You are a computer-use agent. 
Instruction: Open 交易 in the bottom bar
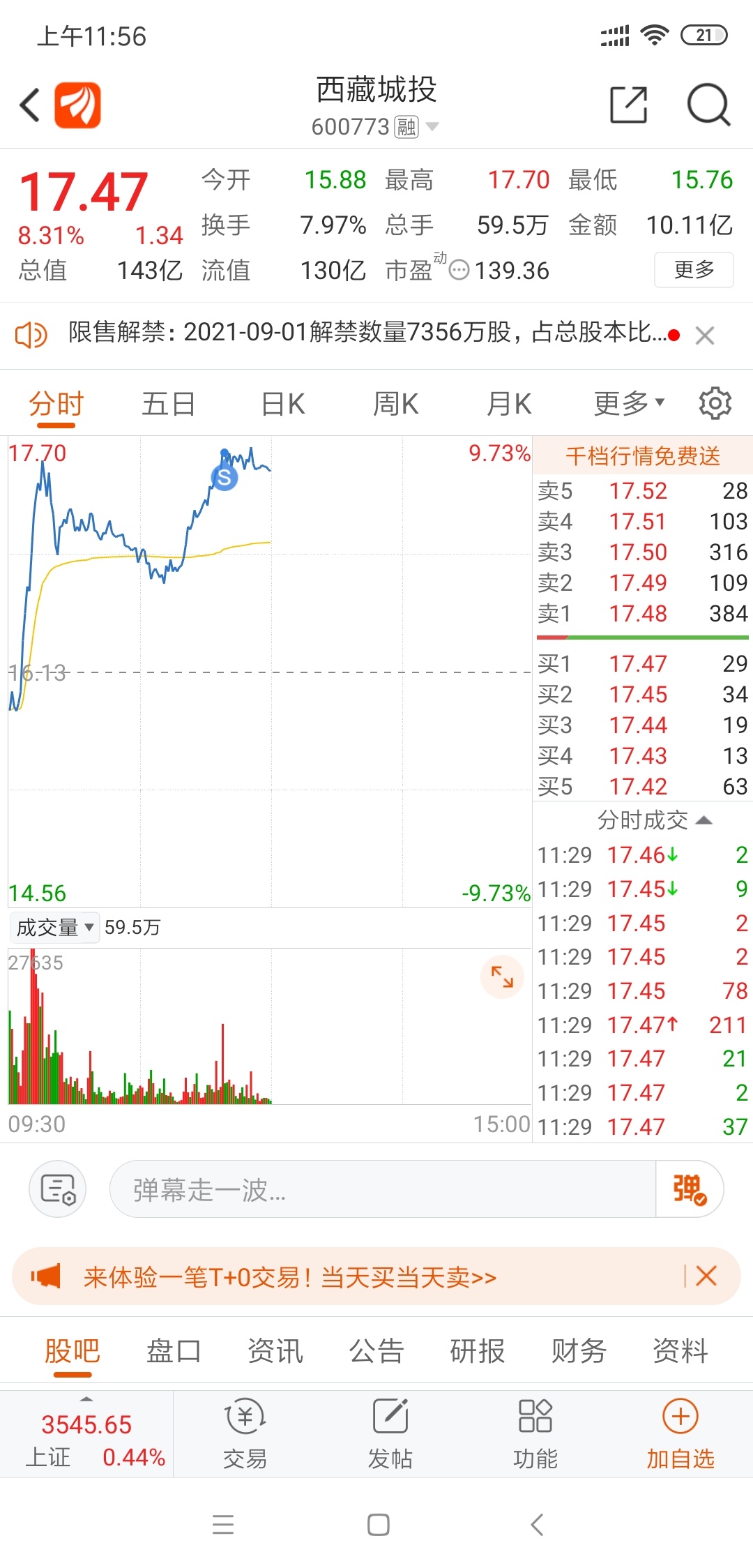(x=245, y=1434)
